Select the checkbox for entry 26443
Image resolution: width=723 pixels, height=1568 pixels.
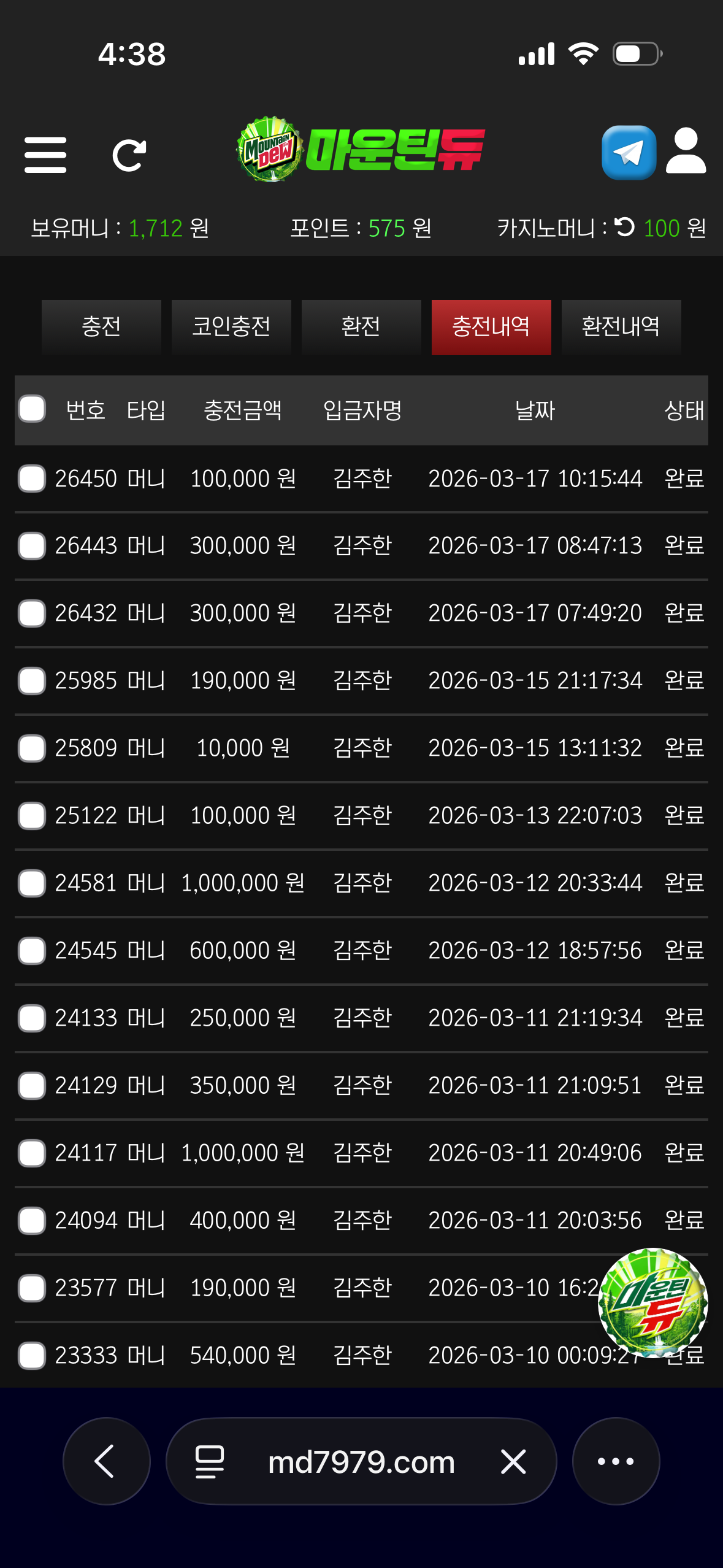(x=32, y=546)
